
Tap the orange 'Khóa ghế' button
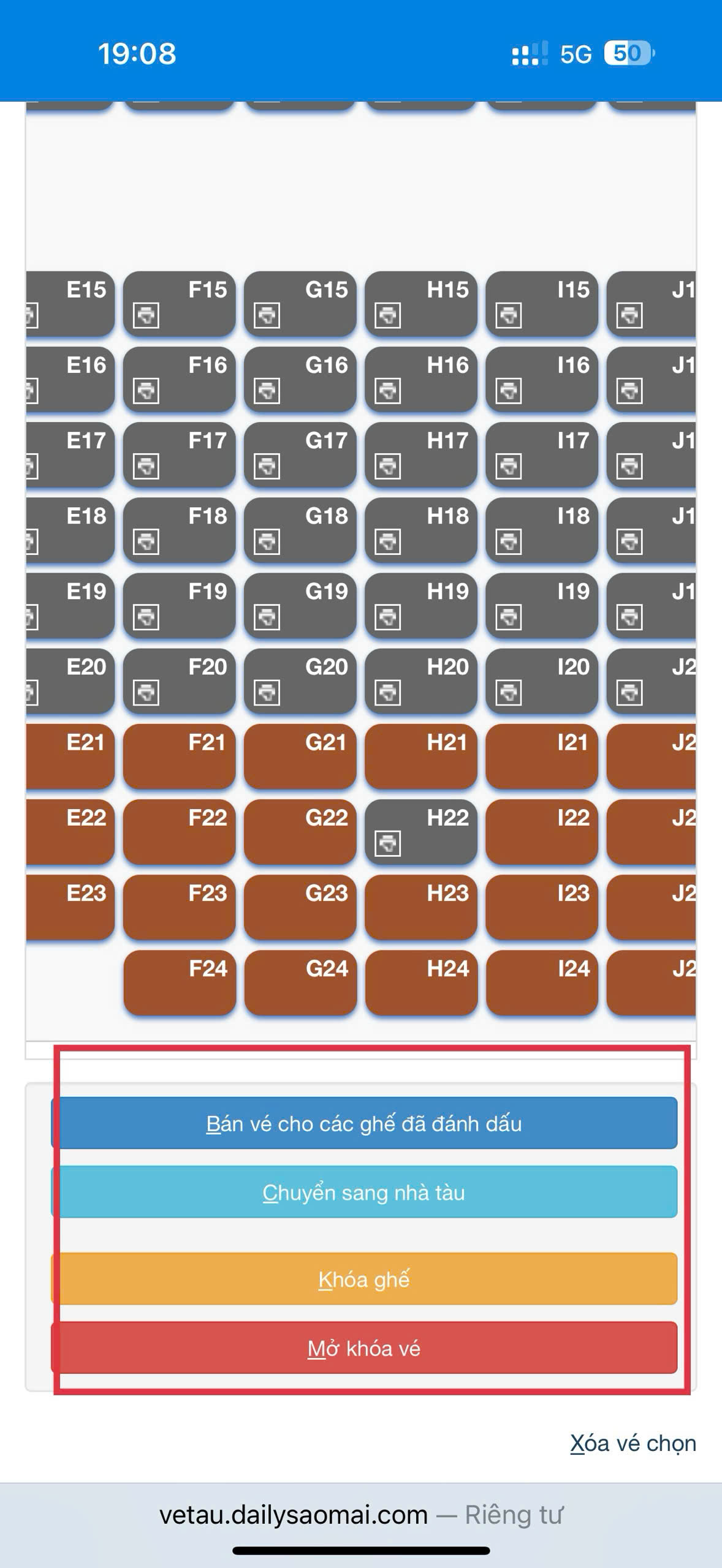tap(364, 1279)
